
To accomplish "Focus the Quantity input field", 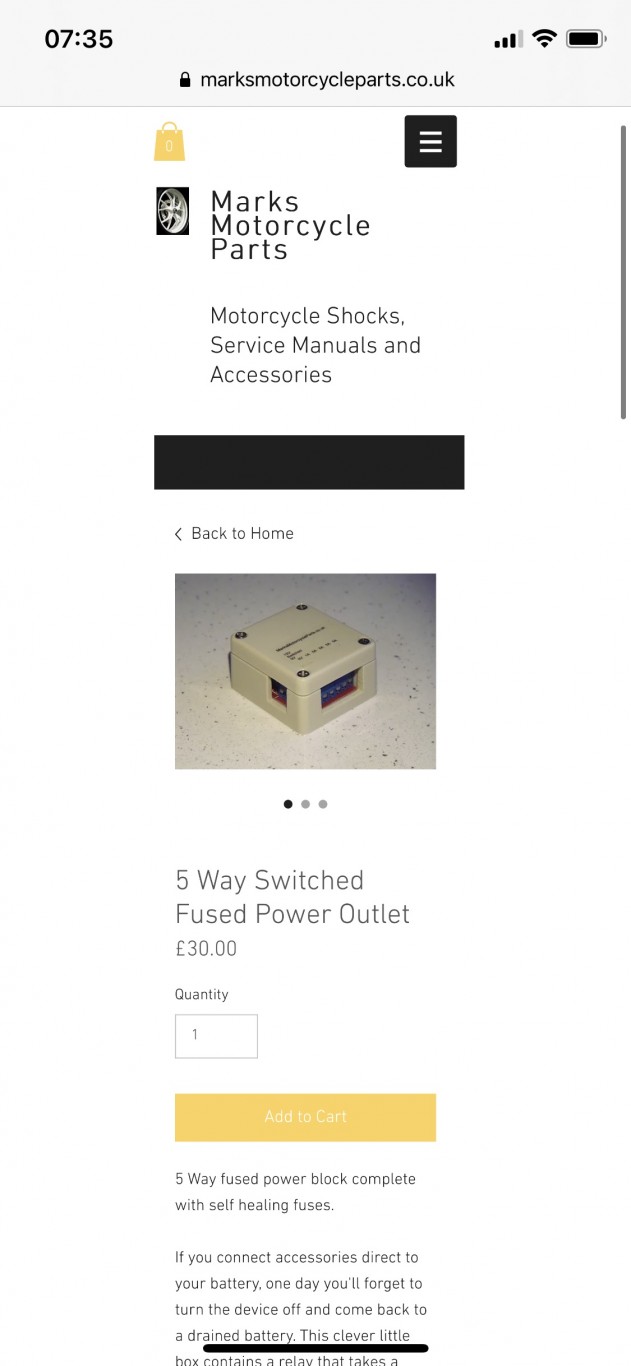I will (216, 1036).
